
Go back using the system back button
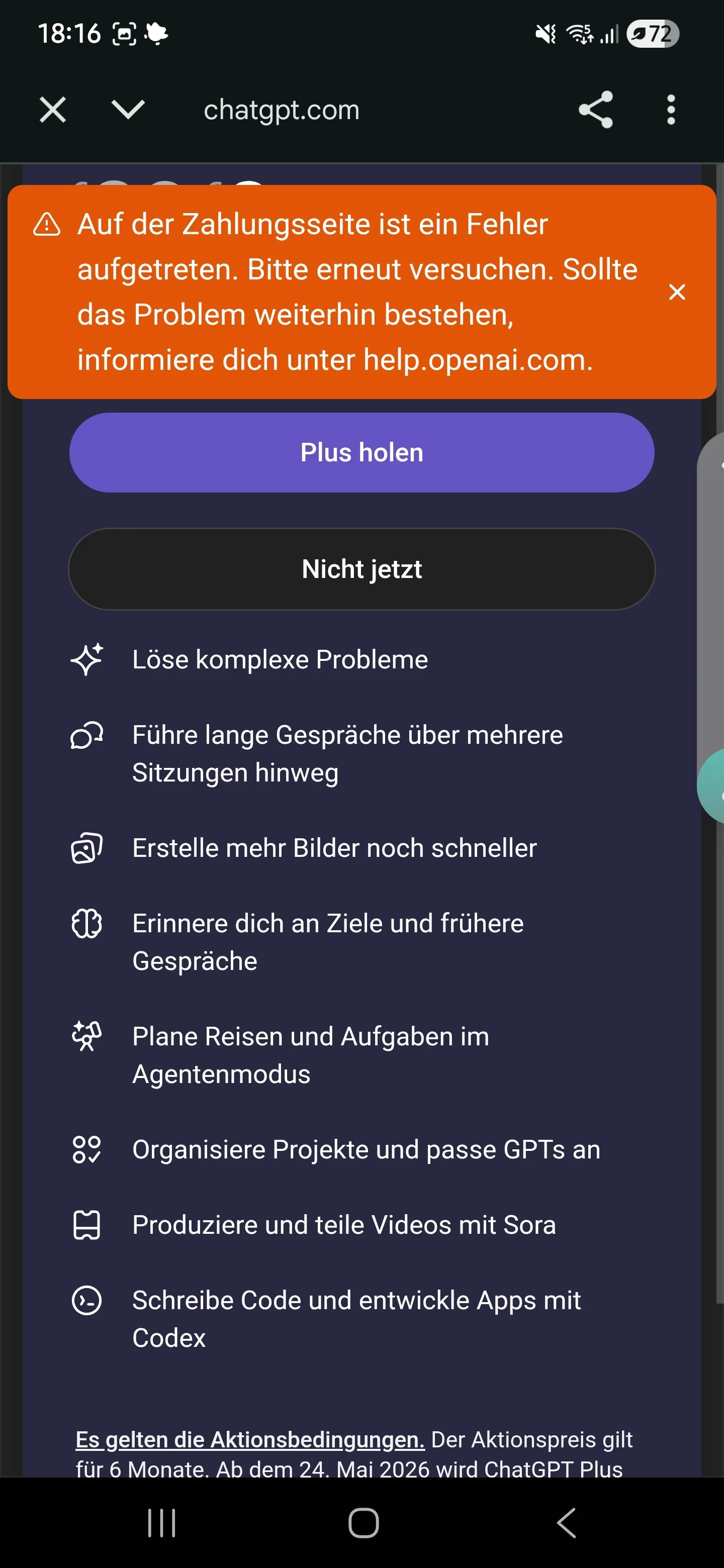566,1523
